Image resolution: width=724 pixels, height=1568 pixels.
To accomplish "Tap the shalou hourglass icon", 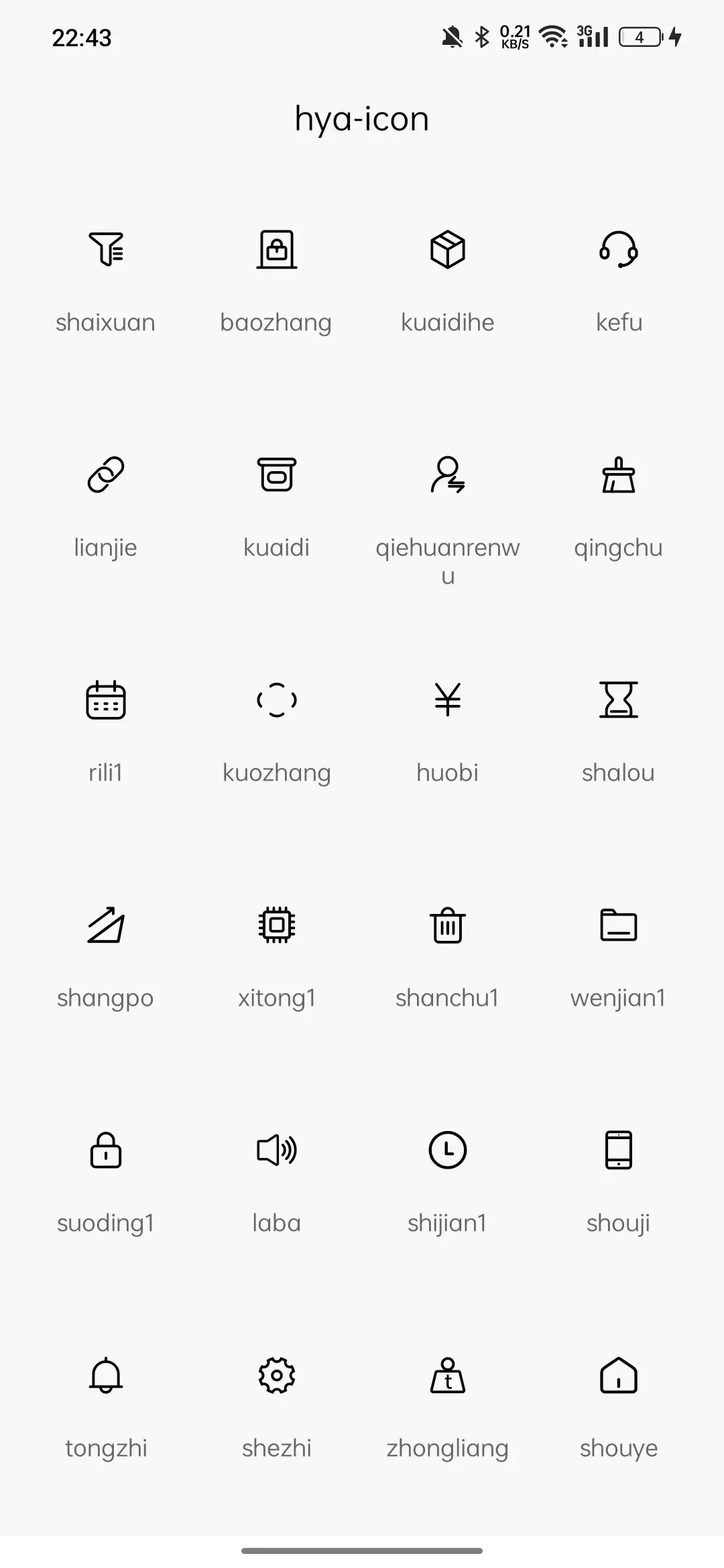I will (x=618, y=700).
